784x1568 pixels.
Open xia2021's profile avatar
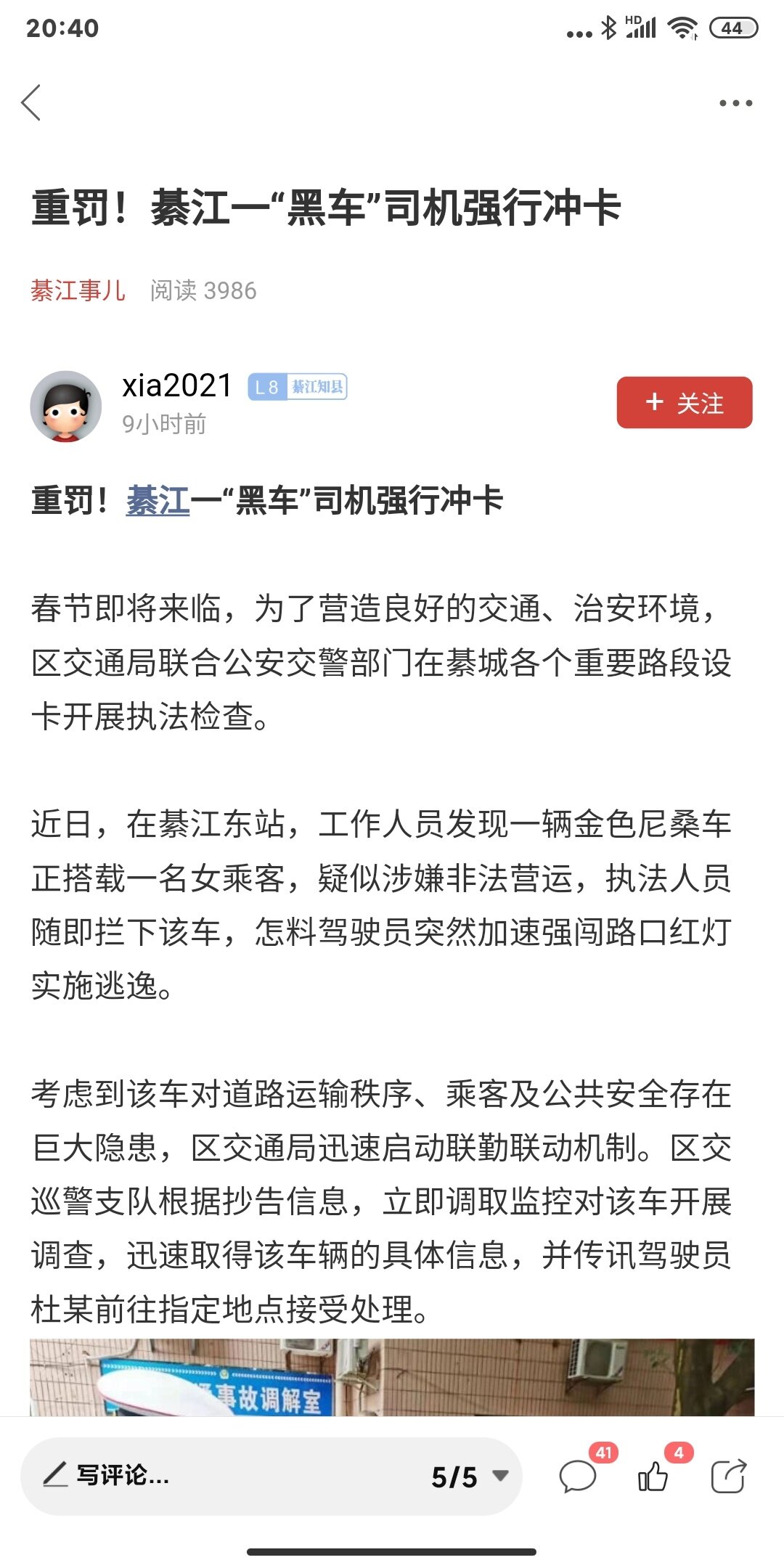(66, 407)
